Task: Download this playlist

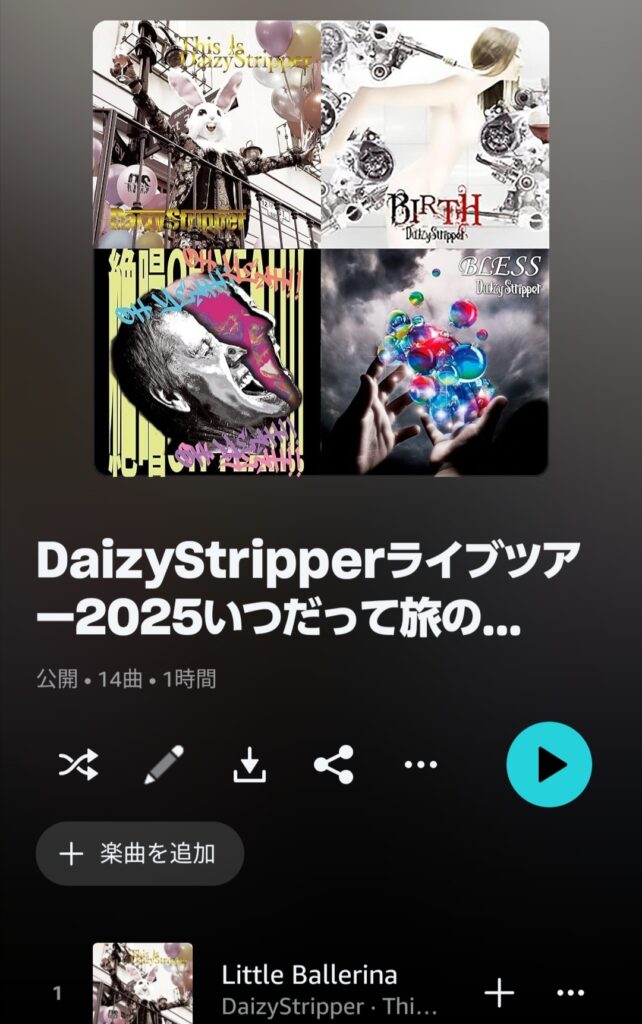Action: [249, 765]
